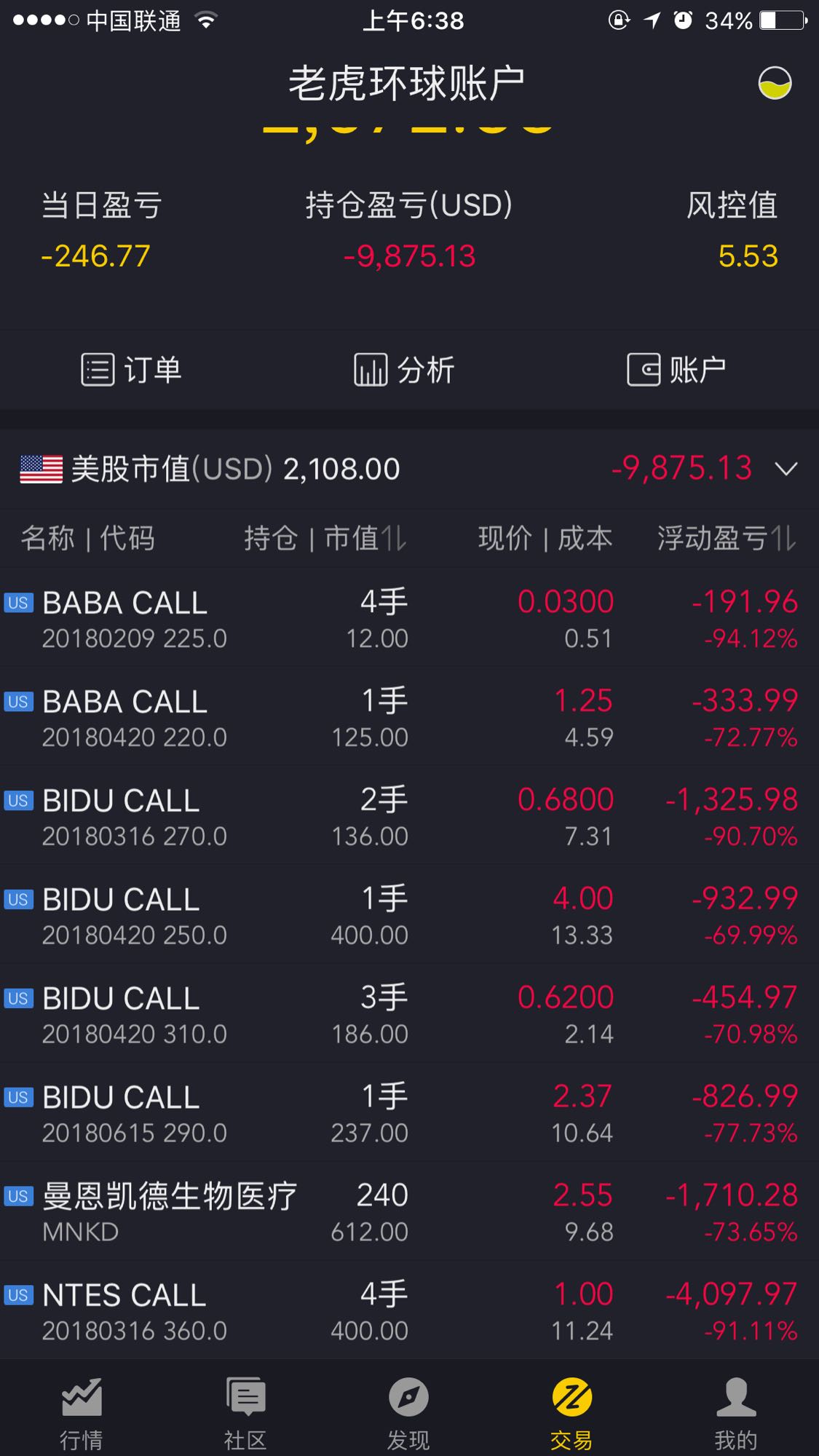Open the MNKD 曼恩凯德生物医疗 holding
The image size is (819, 1456).
(408, 1213)
